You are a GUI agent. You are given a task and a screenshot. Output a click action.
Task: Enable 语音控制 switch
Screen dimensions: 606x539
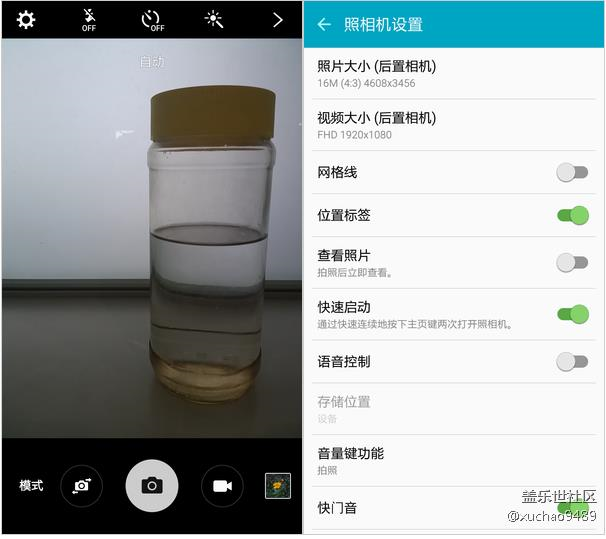tap(572, 361)
